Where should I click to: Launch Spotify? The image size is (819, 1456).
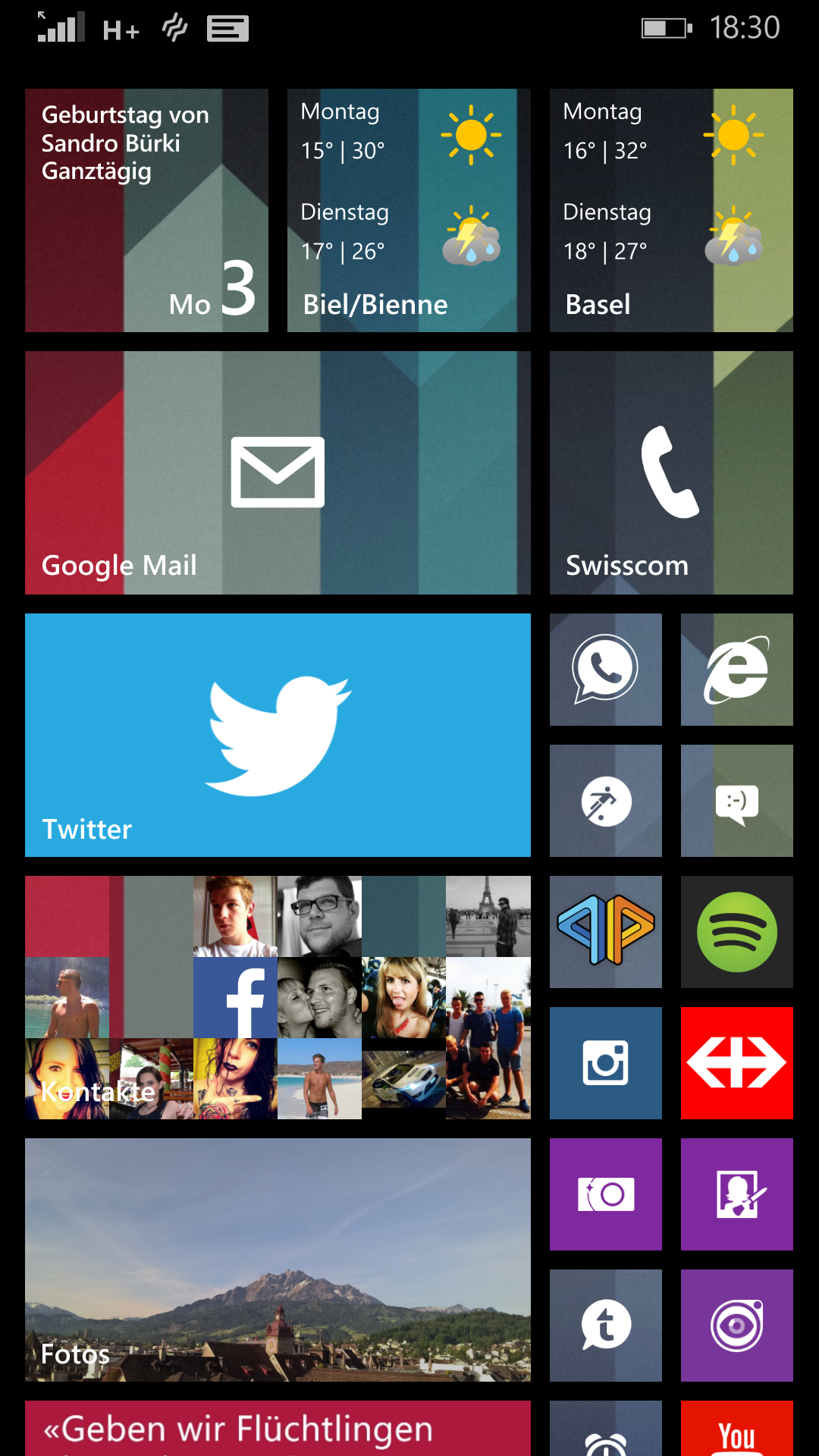(737, 932)
